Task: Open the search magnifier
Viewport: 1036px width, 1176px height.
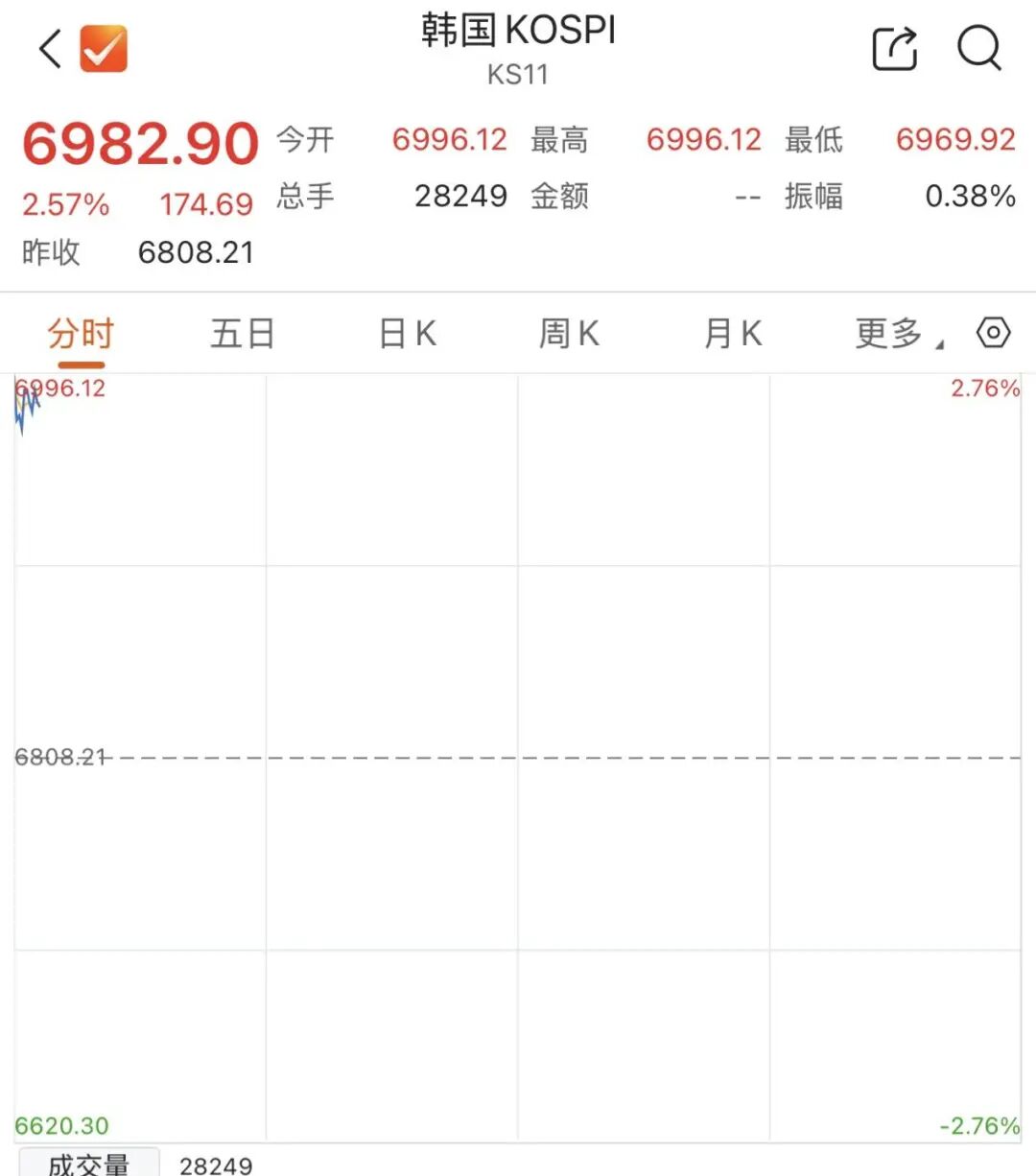Action: tap(979, 47)
